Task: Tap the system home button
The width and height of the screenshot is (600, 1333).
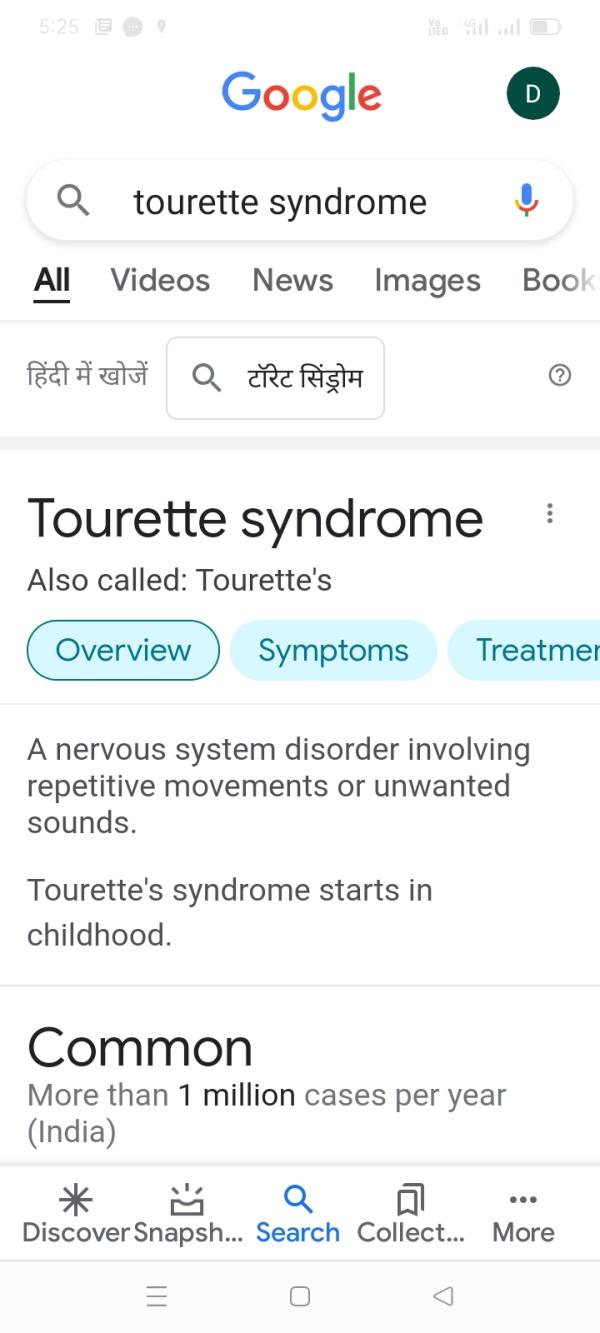Action: tap(300, 1296)
